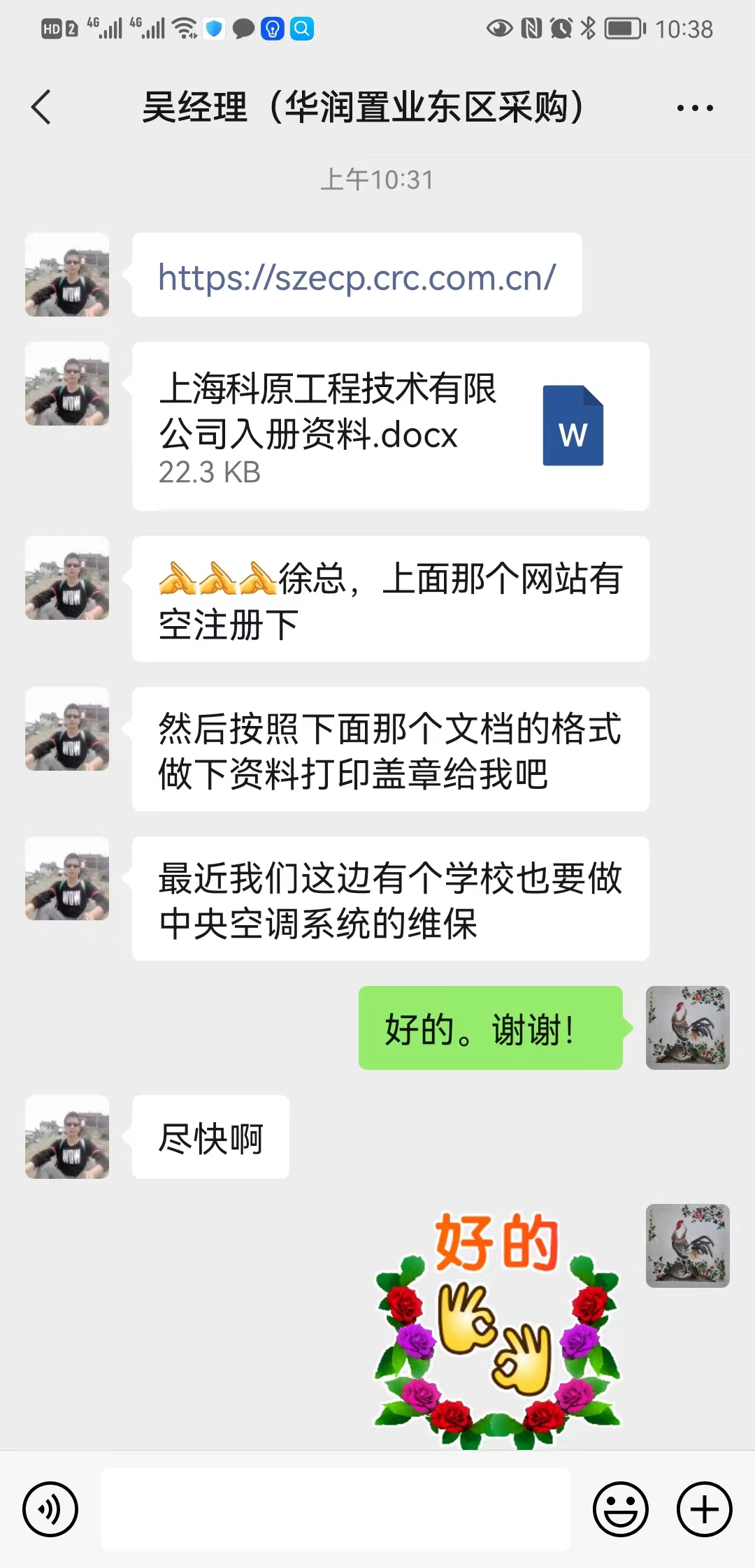
Task: Switch to voice message input
Action: pos(50,1509)
